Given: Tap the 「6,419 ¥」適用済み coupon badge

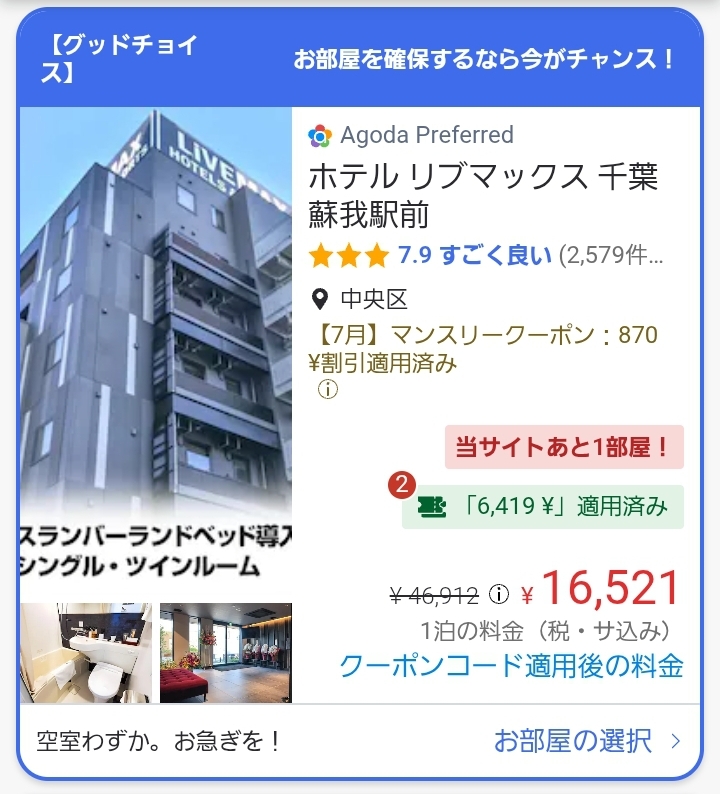Looking at the screenshot, I should pos(543,507).
